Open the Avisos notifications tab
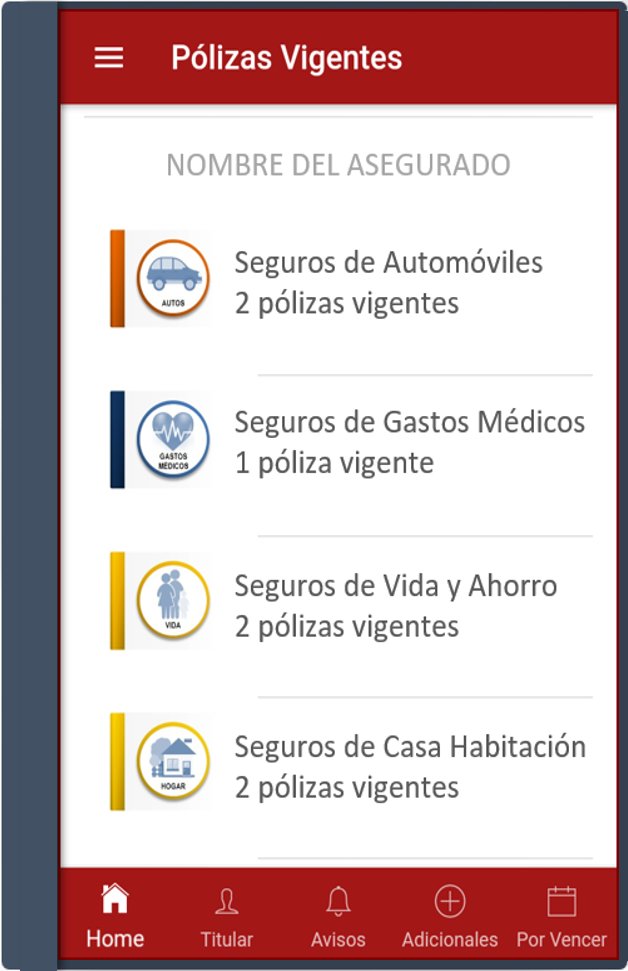The height and width of the screenshot is (971, 628). [x=338, y=916]
